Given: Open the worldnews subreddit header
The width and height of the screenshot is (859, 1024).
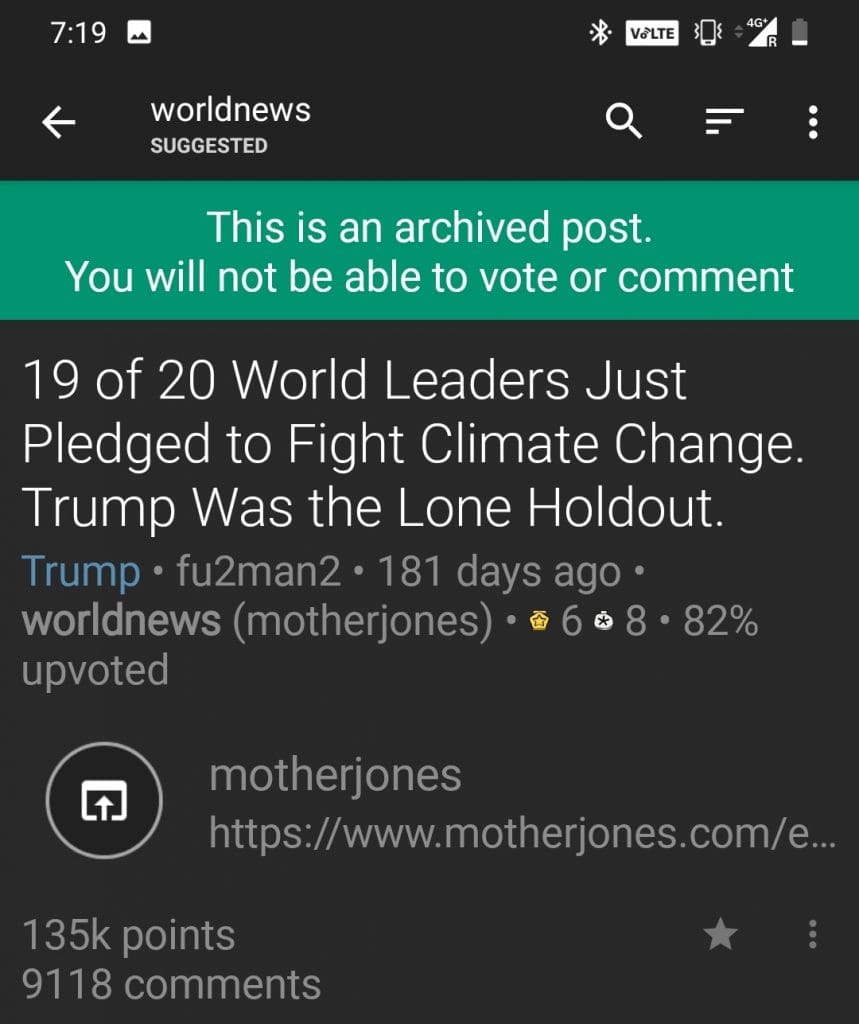Looking at the screenshot, I should click(x=230, y=110).
